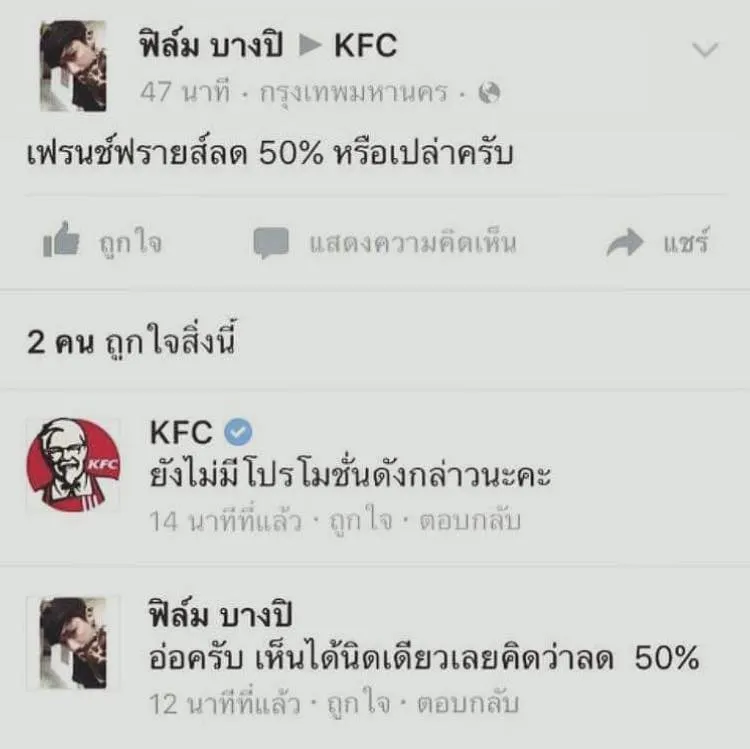The height and width of the screenshot is (749, 750).
Task: Open the KFC avatar in the comment
Action: click(x=73, y=465)
